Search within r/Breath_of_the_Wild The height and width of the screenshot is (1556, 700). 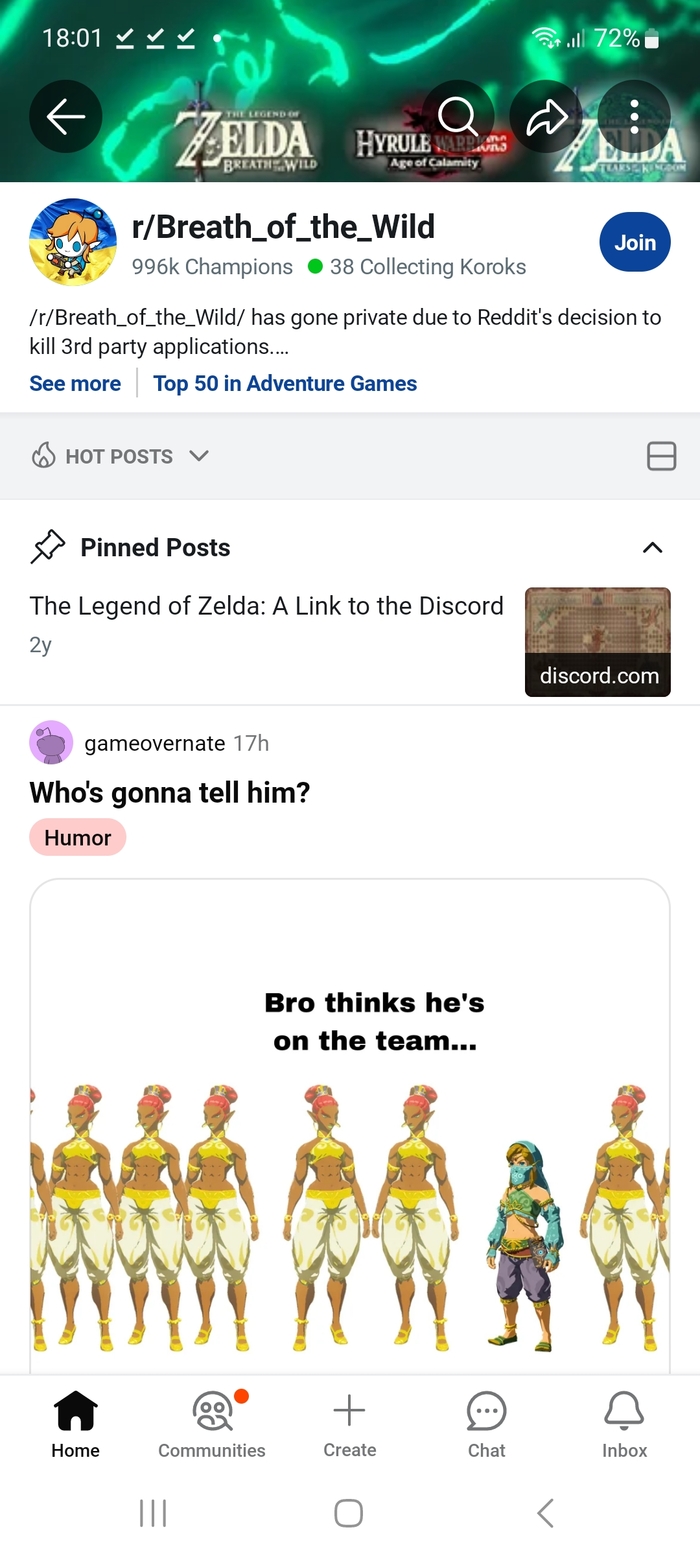pyautogui.click(x=457, y=117)
